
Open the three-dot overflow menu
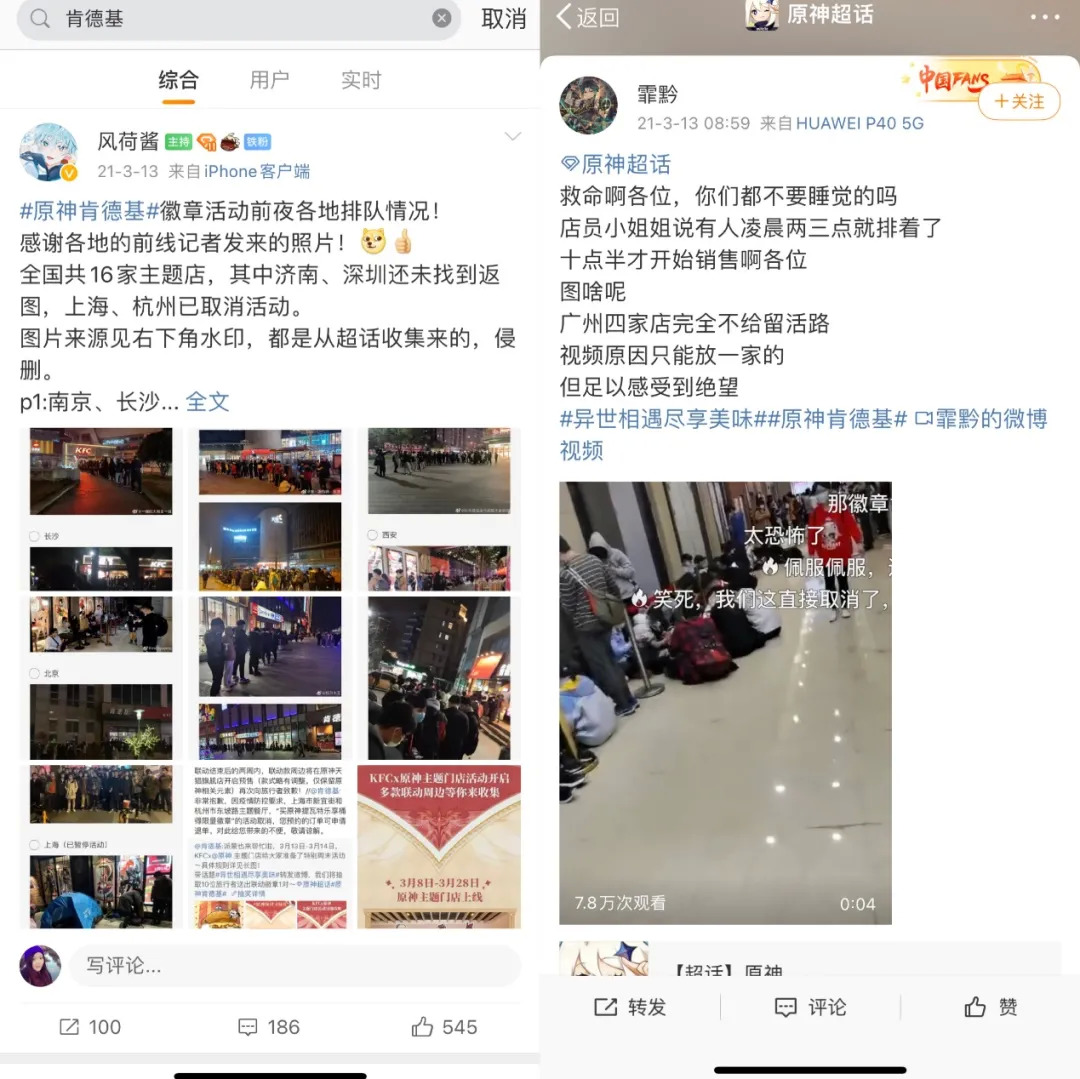point(1044,17)
